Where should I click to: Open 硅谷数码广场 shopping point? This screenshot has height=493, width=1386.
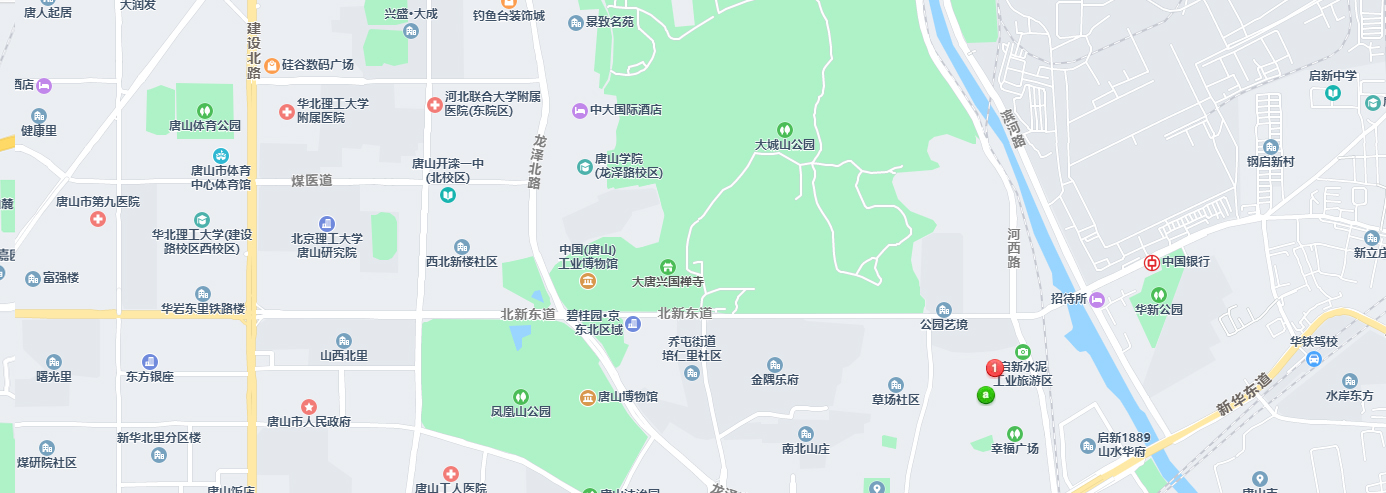272,65
